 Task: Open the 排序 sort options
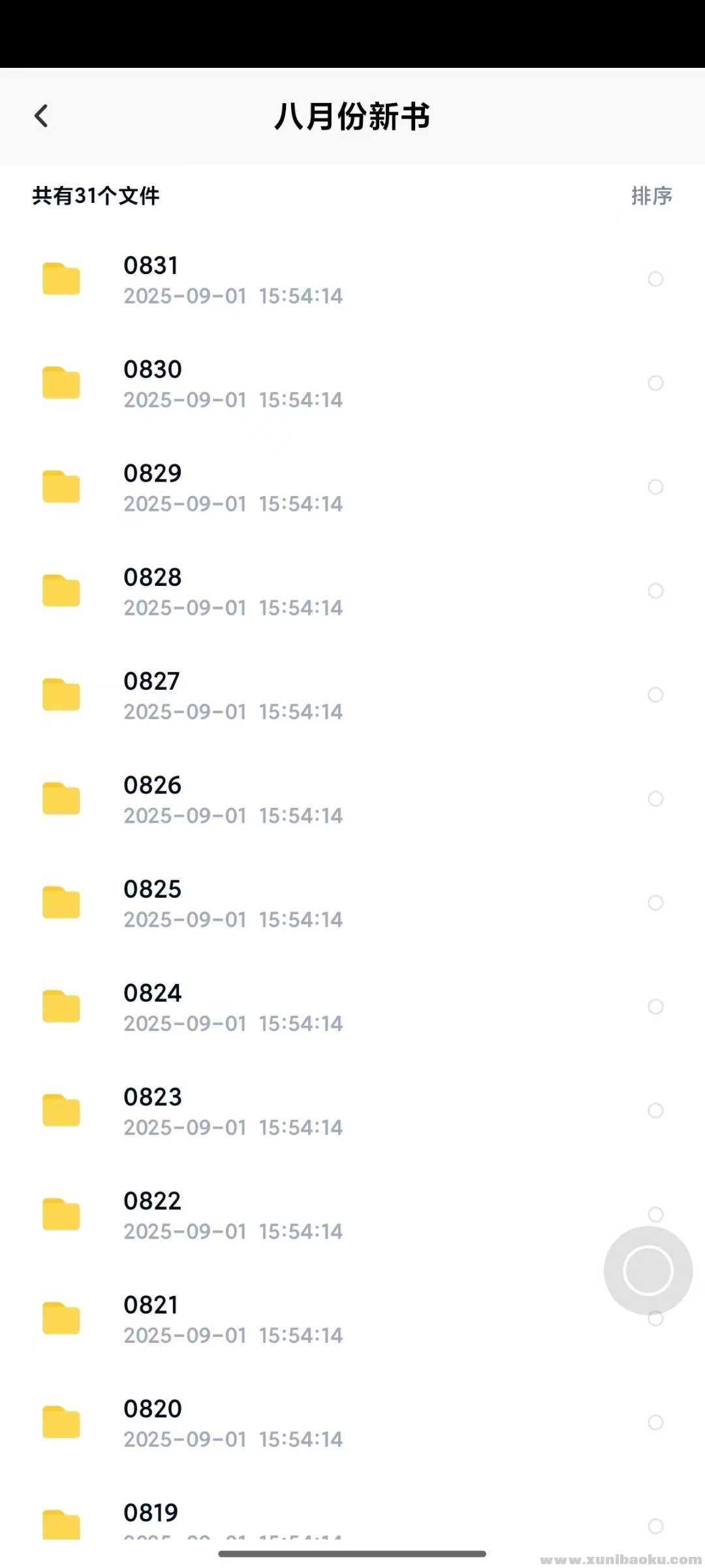651,196
